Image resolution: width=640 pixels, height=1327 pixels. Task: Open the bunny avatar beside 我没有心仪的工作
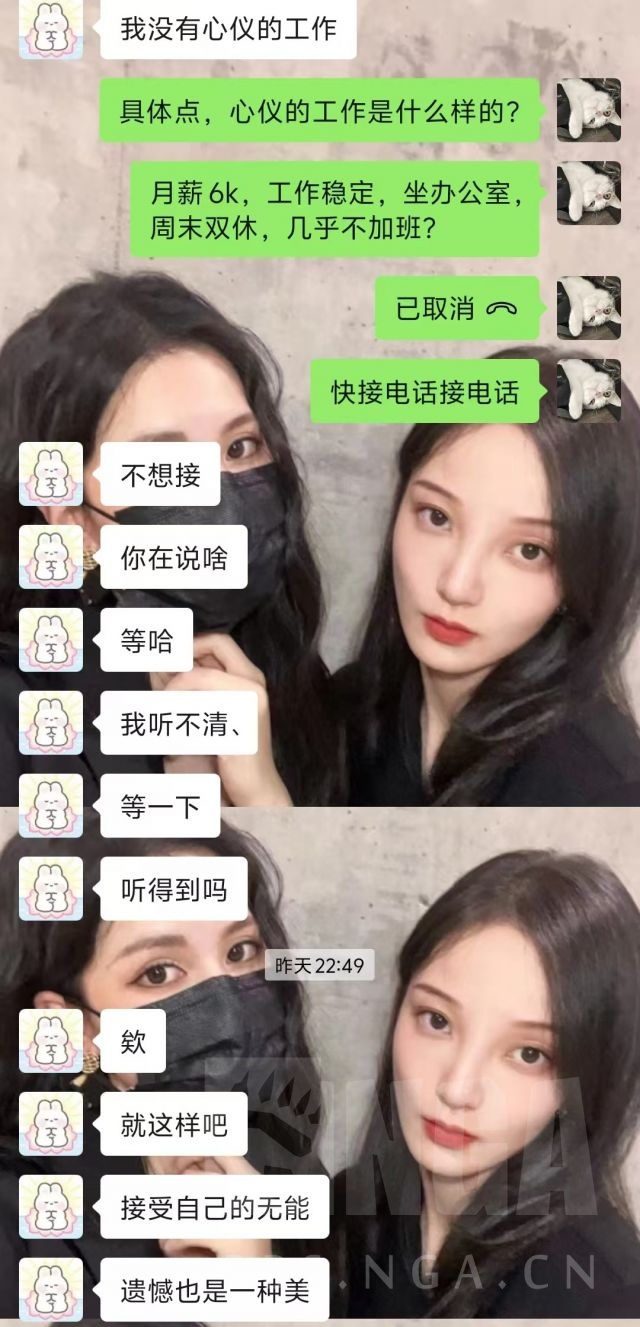coord(51,27)
